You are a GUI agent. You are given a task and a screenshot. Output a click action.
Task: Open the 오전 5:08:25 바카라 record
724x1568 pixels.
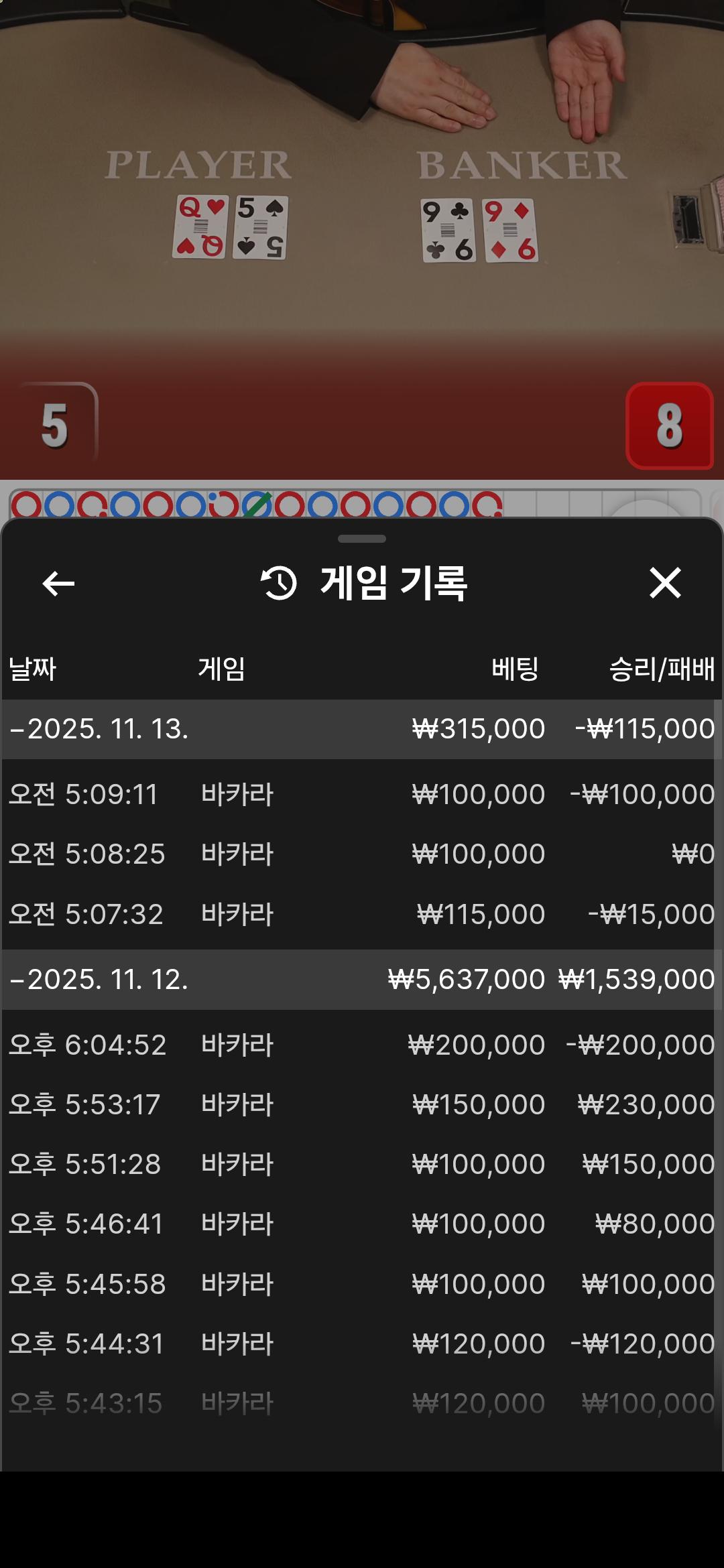coord(361,854)
